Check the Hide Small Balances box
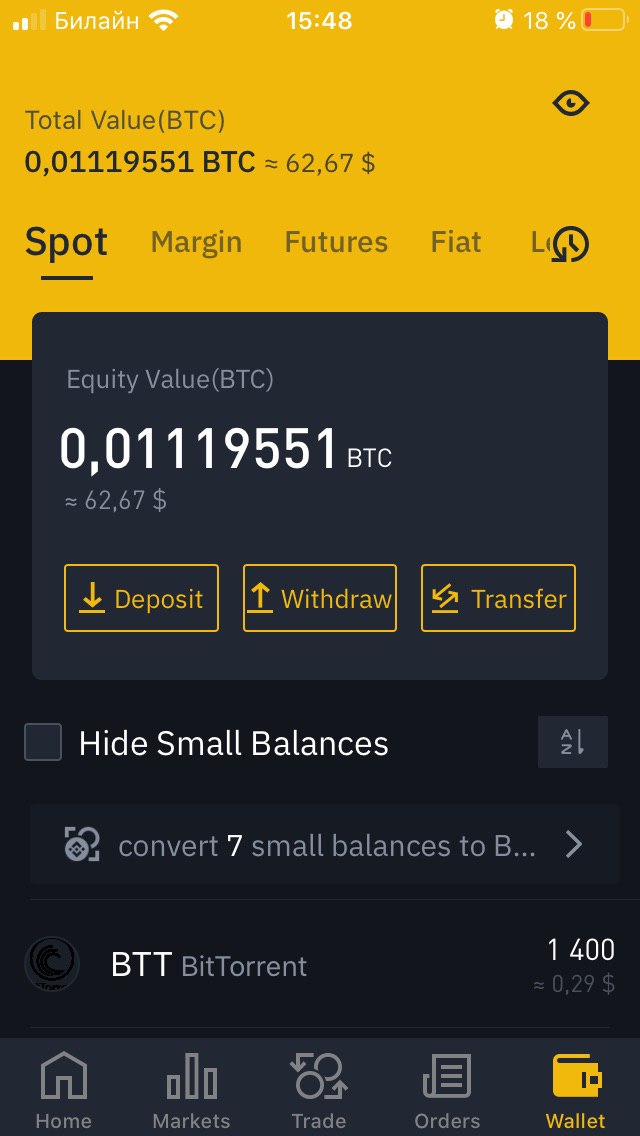 pyautogui.click(x=43, y=743)
